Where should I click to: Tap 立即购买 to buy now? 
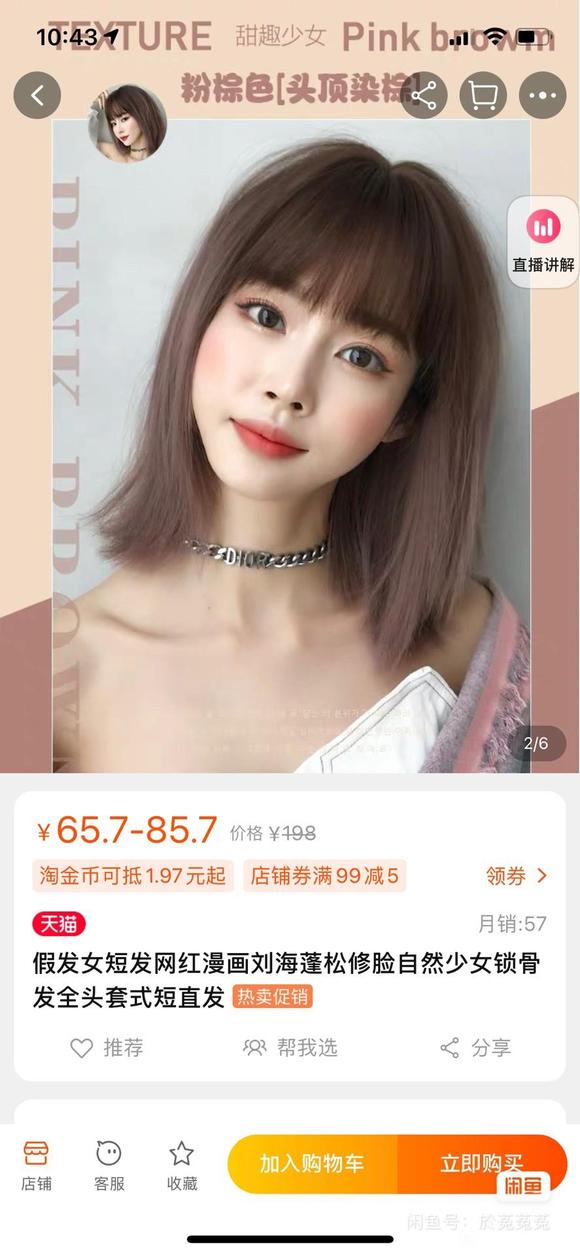(482, 1164)
